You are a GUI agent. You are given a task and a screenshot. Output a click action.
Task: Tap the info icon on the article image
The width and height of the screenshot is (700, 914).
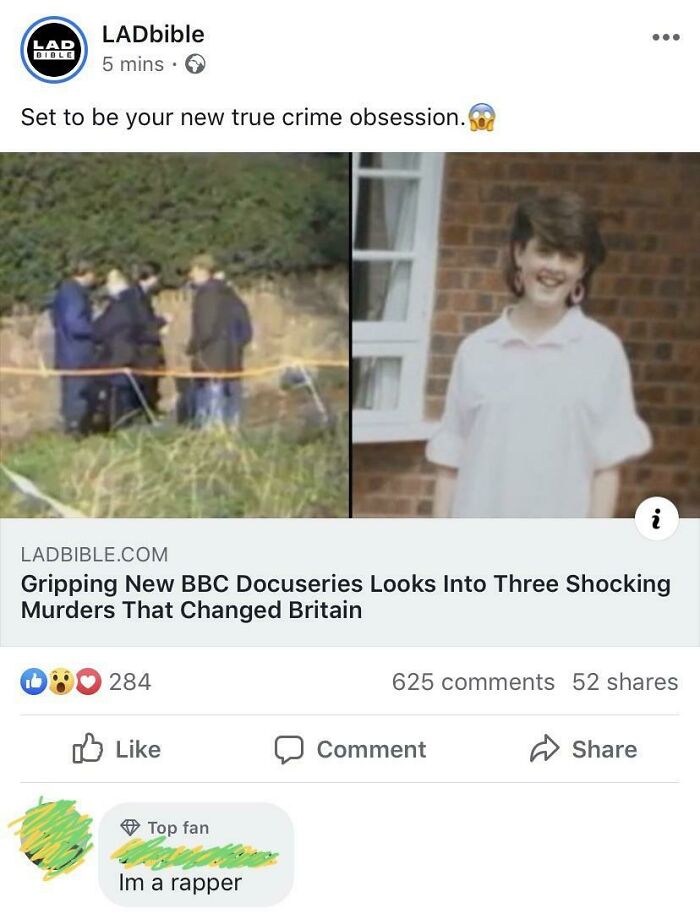click(657, 518)
